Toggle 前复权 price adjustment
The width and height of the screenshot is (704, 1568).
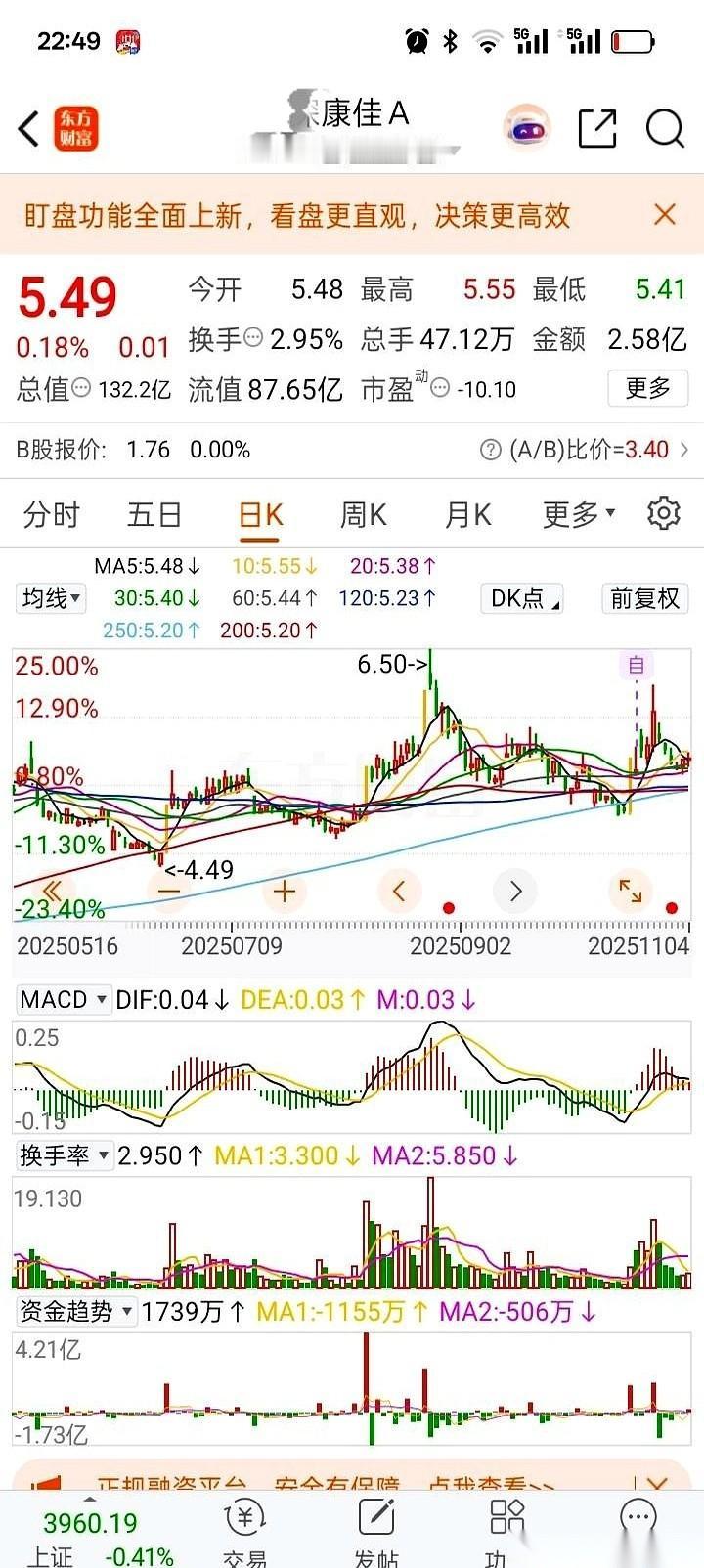coord(644,598)
